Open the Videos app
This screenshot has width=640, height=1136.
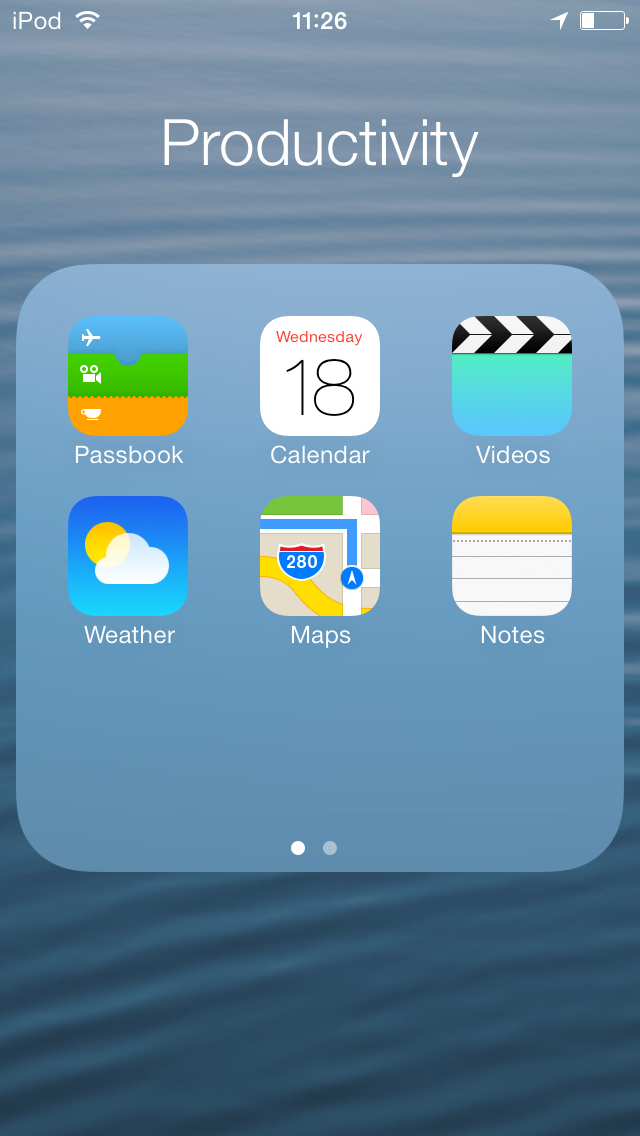[x=512, y=376]
